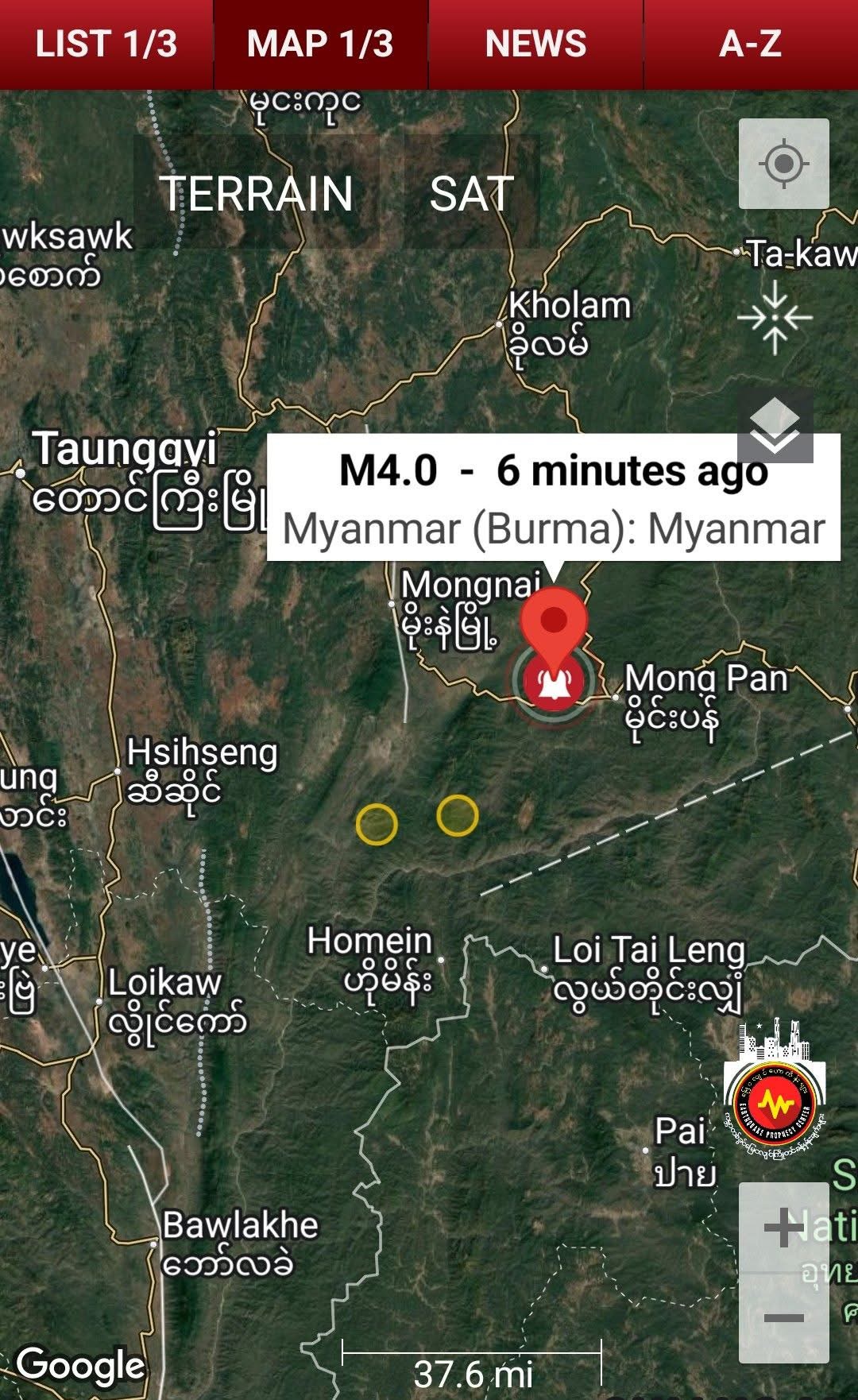Zoom in with the plus button
Screen dimensions: 858x1400
pos(783,1228)
